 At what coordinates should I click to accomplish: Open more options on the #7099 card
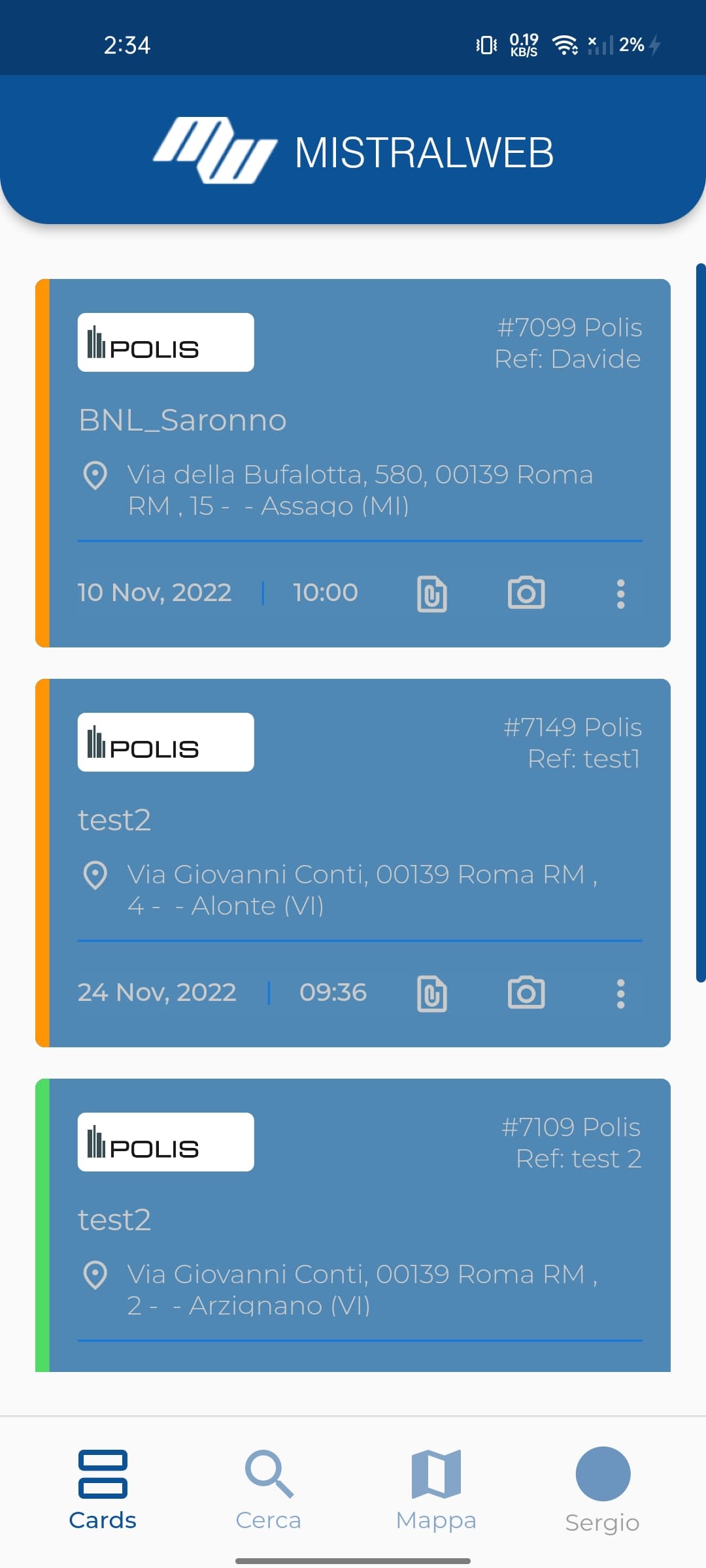point(620,594)
